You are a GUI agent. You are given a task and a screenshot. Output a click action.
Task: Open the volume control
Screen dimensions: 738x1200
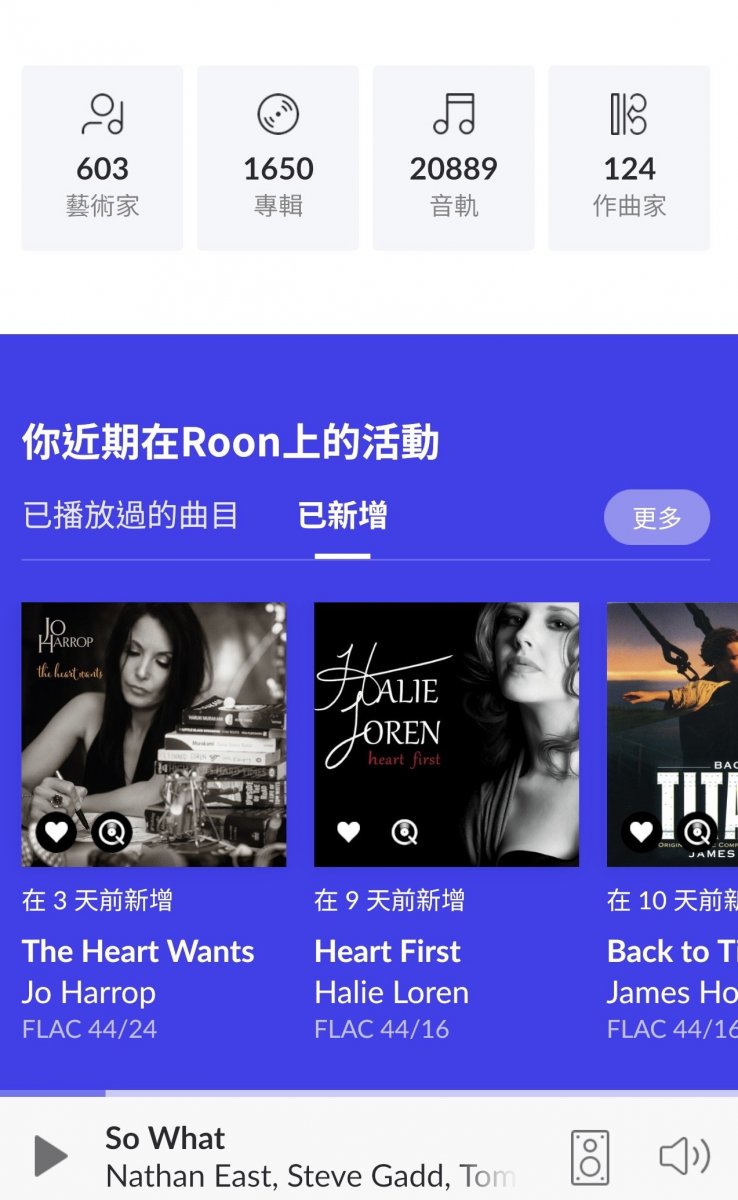(685, 1157)
